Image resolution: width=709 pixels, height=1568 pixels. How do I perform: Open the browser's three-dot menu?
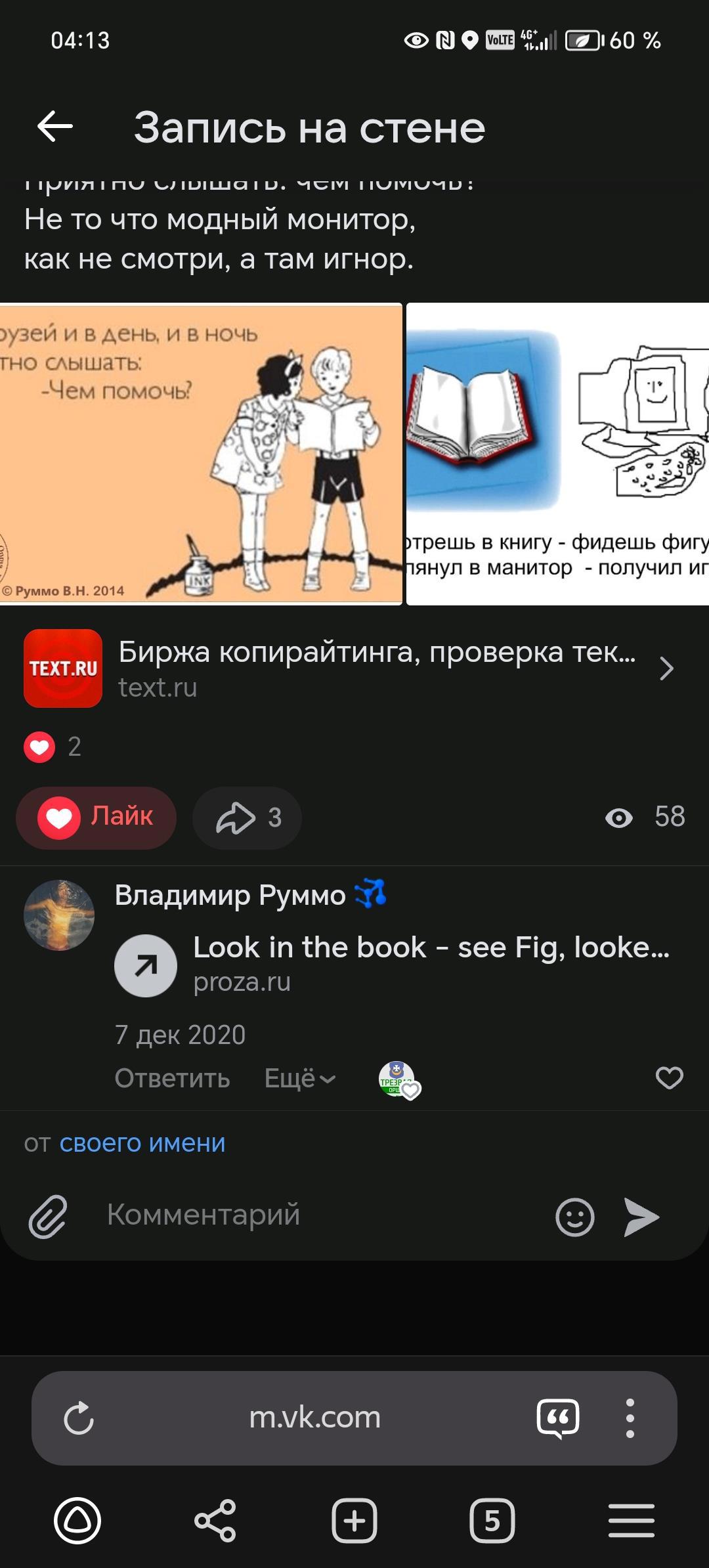pos(630,1418)
